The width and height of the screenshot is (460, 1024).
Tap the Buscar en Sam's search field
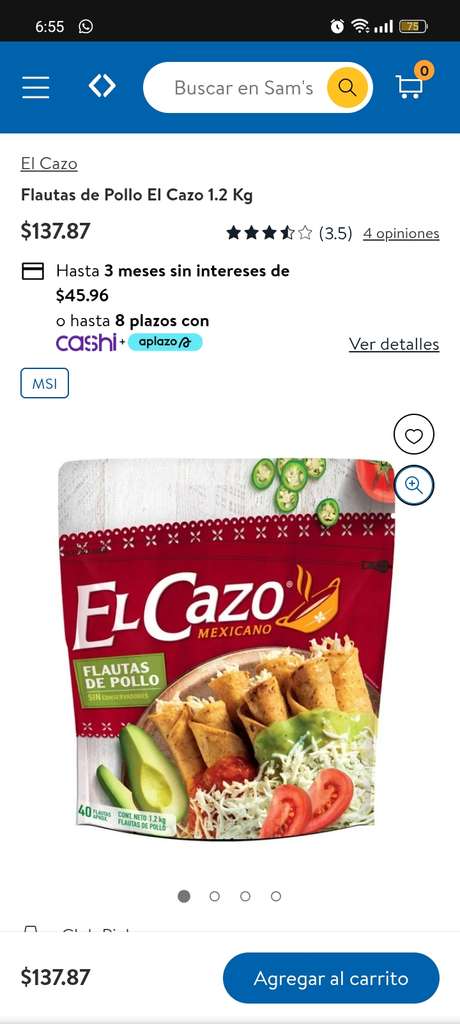coord(243,88)
